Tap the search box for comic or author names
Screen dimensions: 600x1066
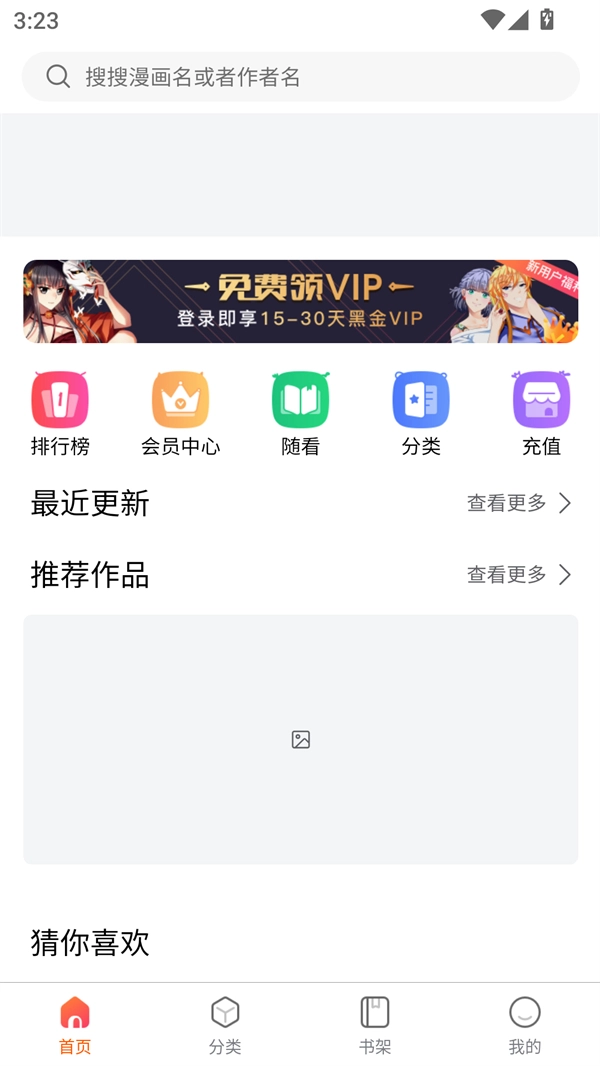tap(300, 77)
